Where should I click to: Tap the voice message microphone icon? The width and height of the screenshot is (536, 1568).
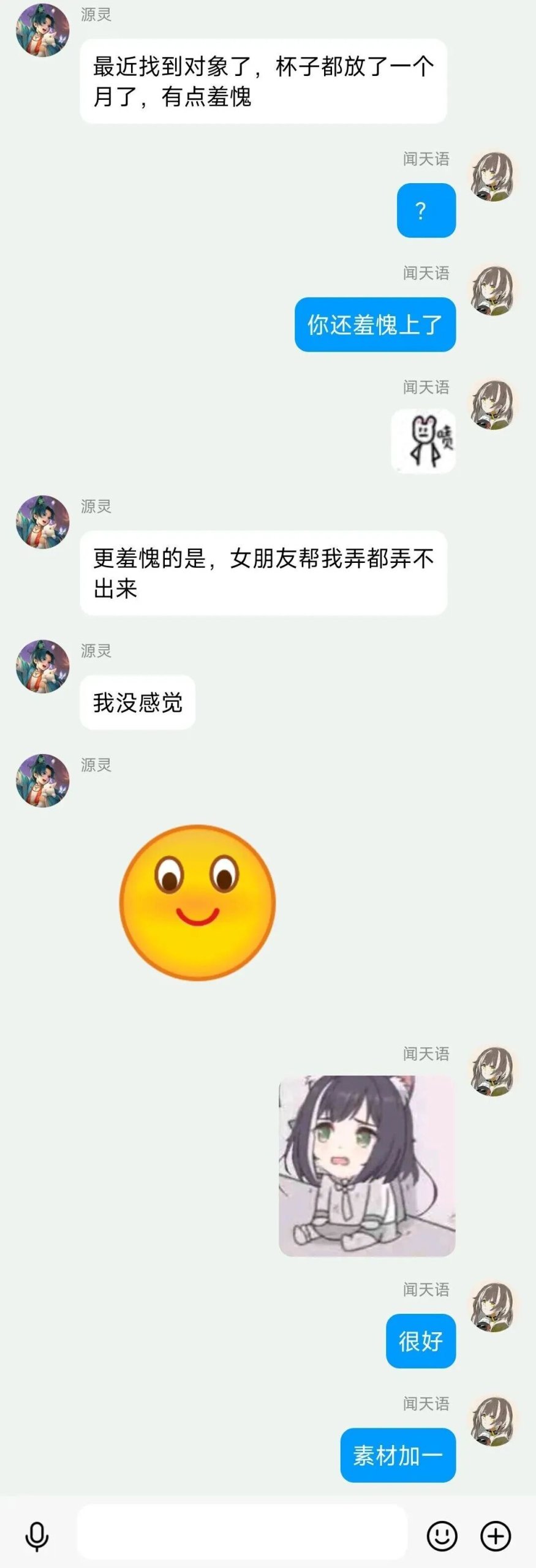(x=37, y=1535)
